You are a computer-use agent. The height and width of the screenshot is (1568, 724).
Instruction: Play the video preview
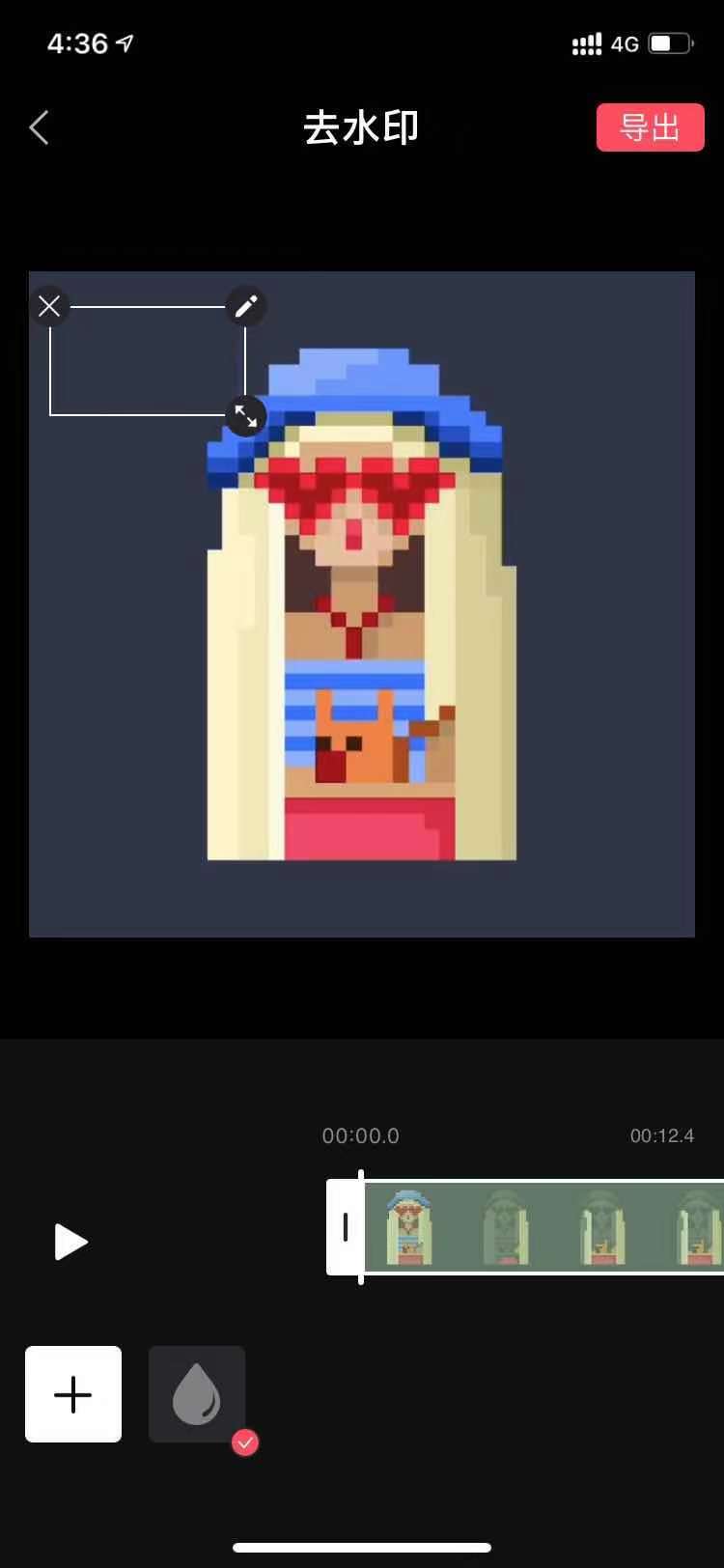click(70, 1242)
